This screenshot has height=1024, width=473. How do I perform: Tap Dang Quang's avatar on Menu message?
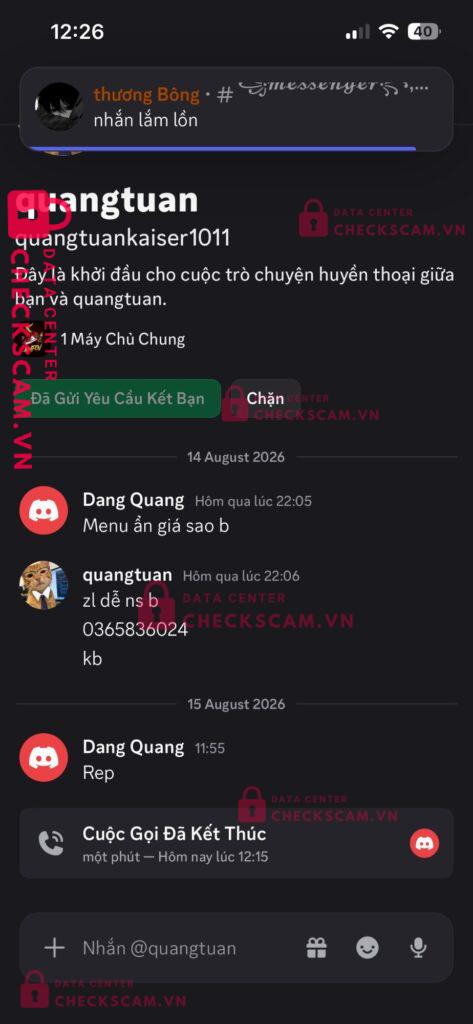tap(44, 511)
